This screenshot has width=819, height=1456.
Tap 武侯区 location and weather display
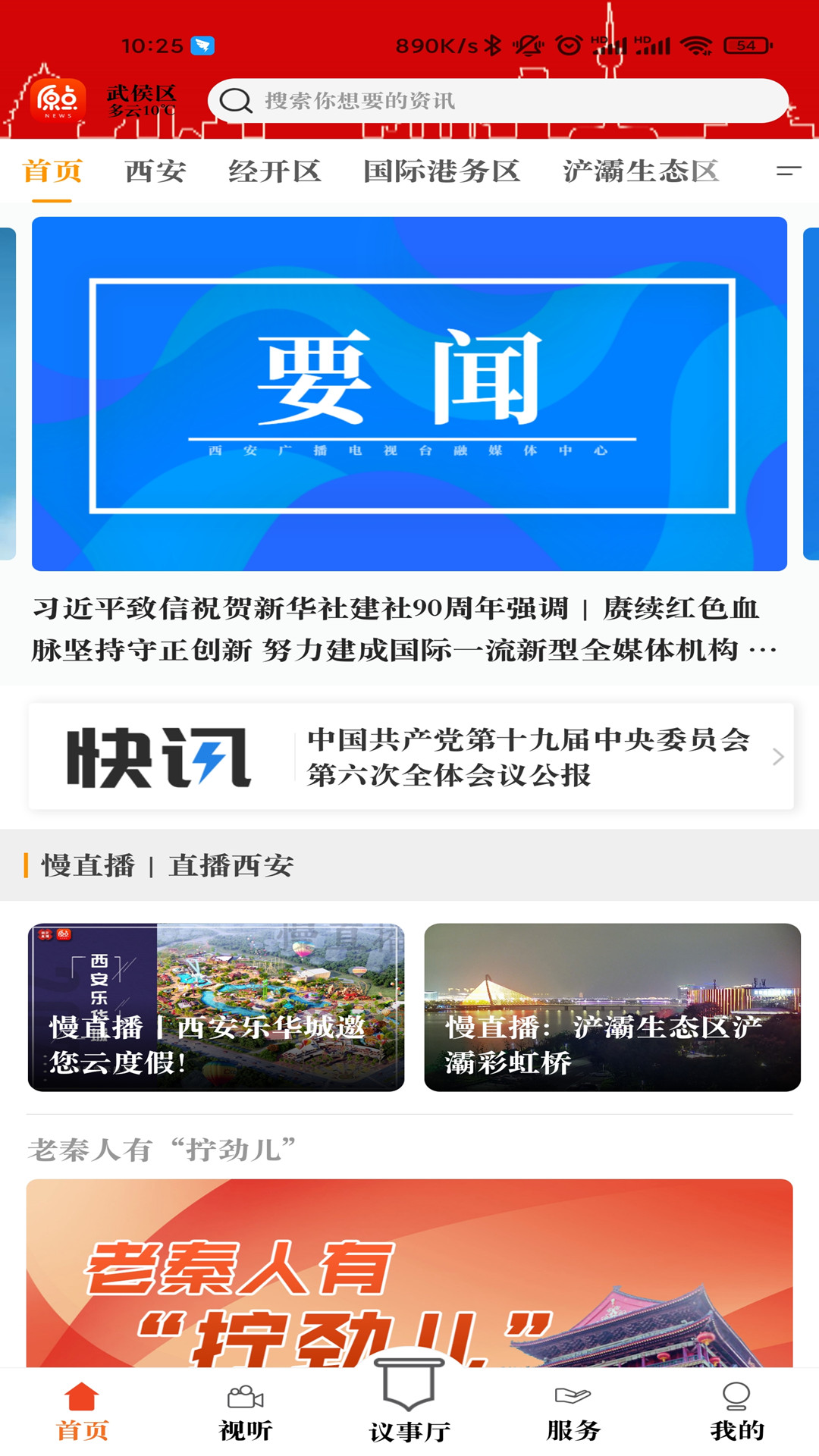pyautogui.click(x=141, y=102)
